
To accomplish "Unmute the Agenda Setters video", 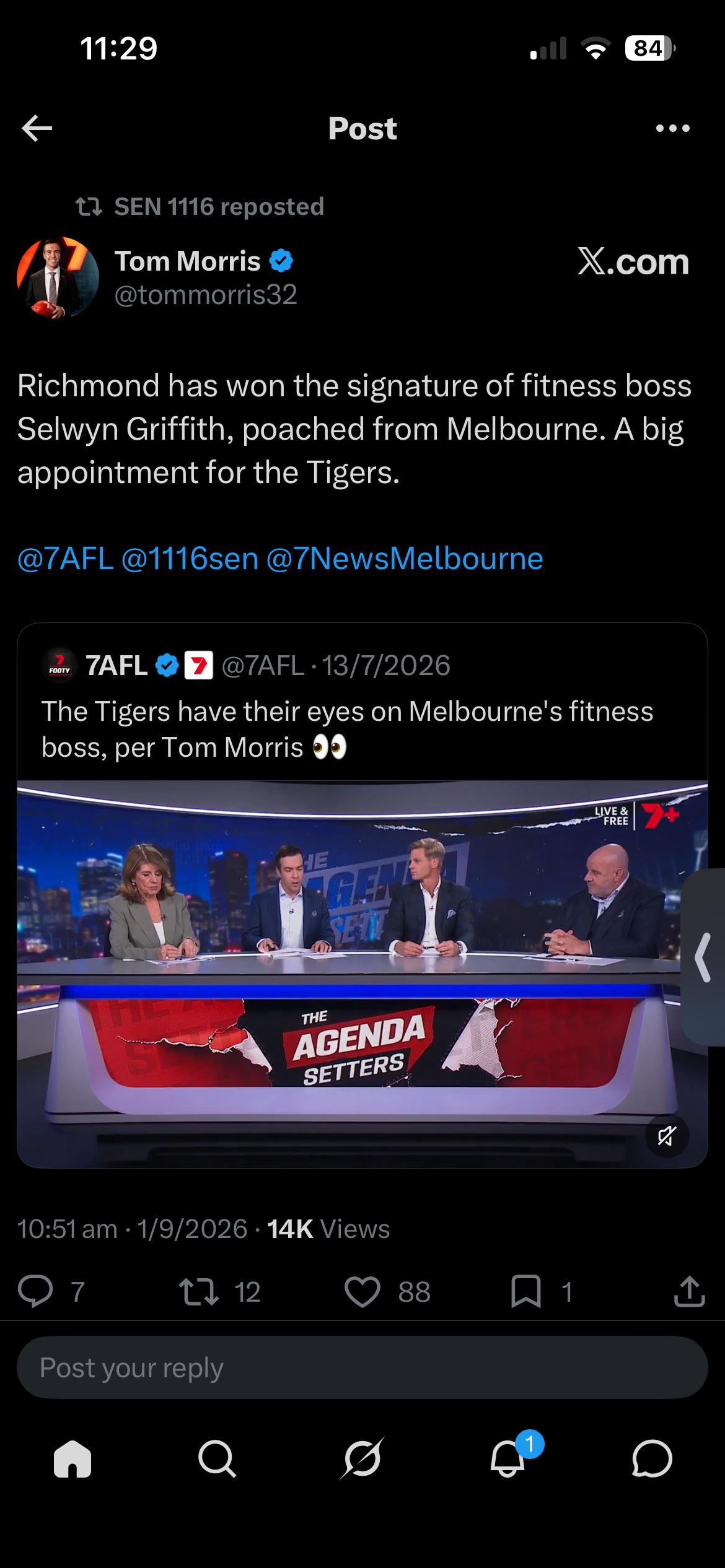I will [667, 1136].
